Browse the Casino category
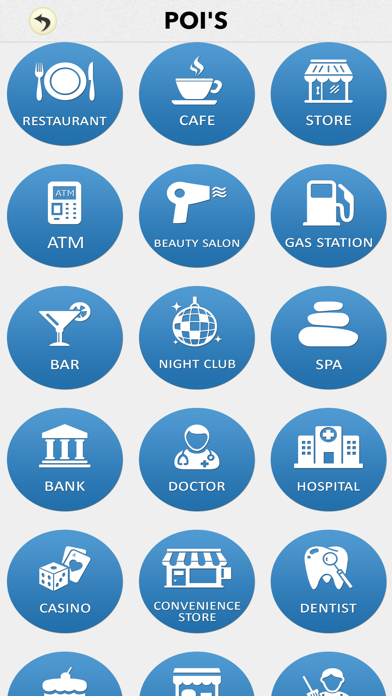The width and height of the screenshot is (392, 696). (x=65, y=581)
